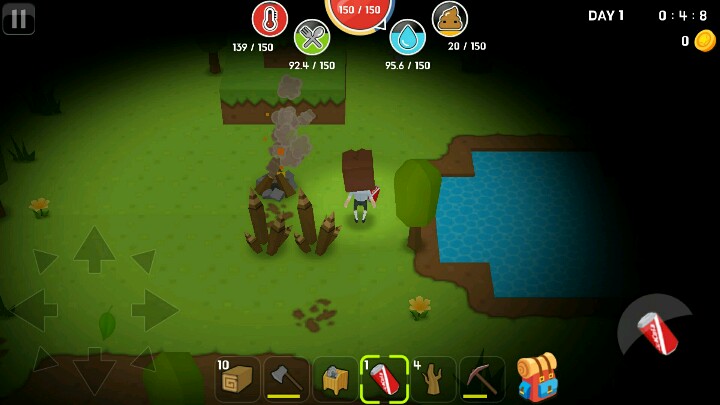
Task: Select the tree sapling hotbar slot
Action: point(434,379)
